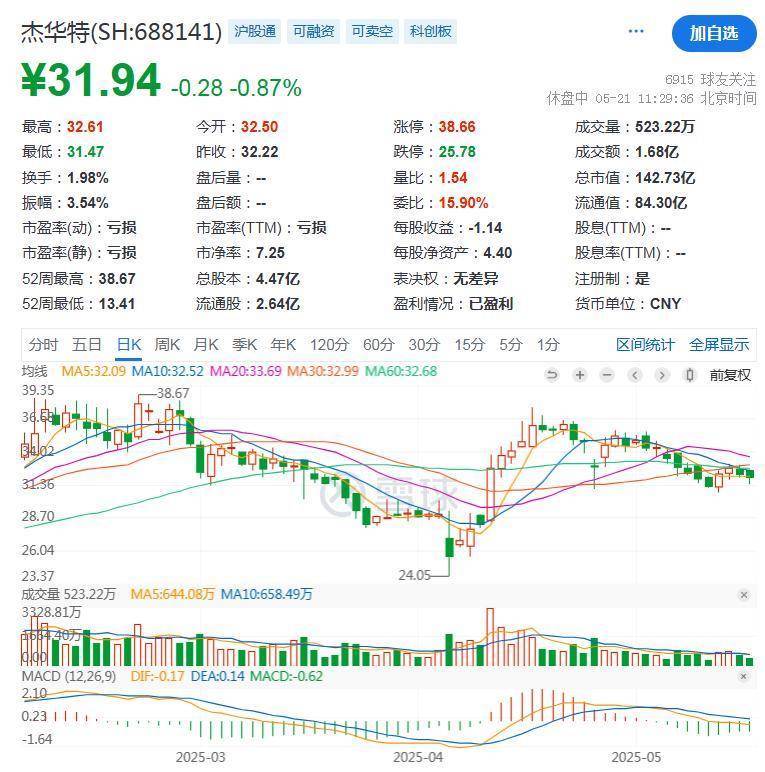Open the three-dot more options menu
Image resolution: width=765 pixels, height=772 pixels.
pos(636,31)
